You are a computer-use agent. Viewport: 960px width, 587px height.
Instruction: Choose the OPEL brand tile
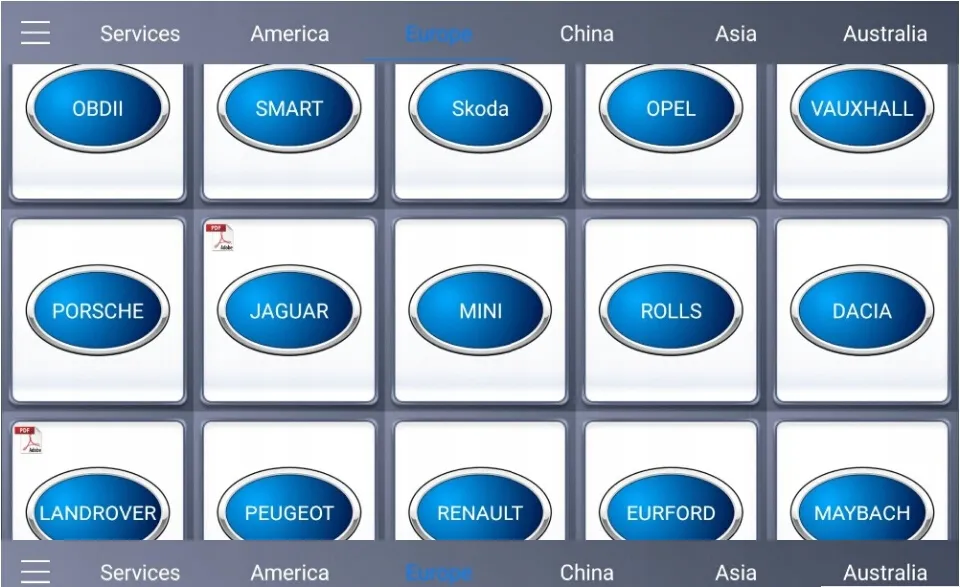671,109
